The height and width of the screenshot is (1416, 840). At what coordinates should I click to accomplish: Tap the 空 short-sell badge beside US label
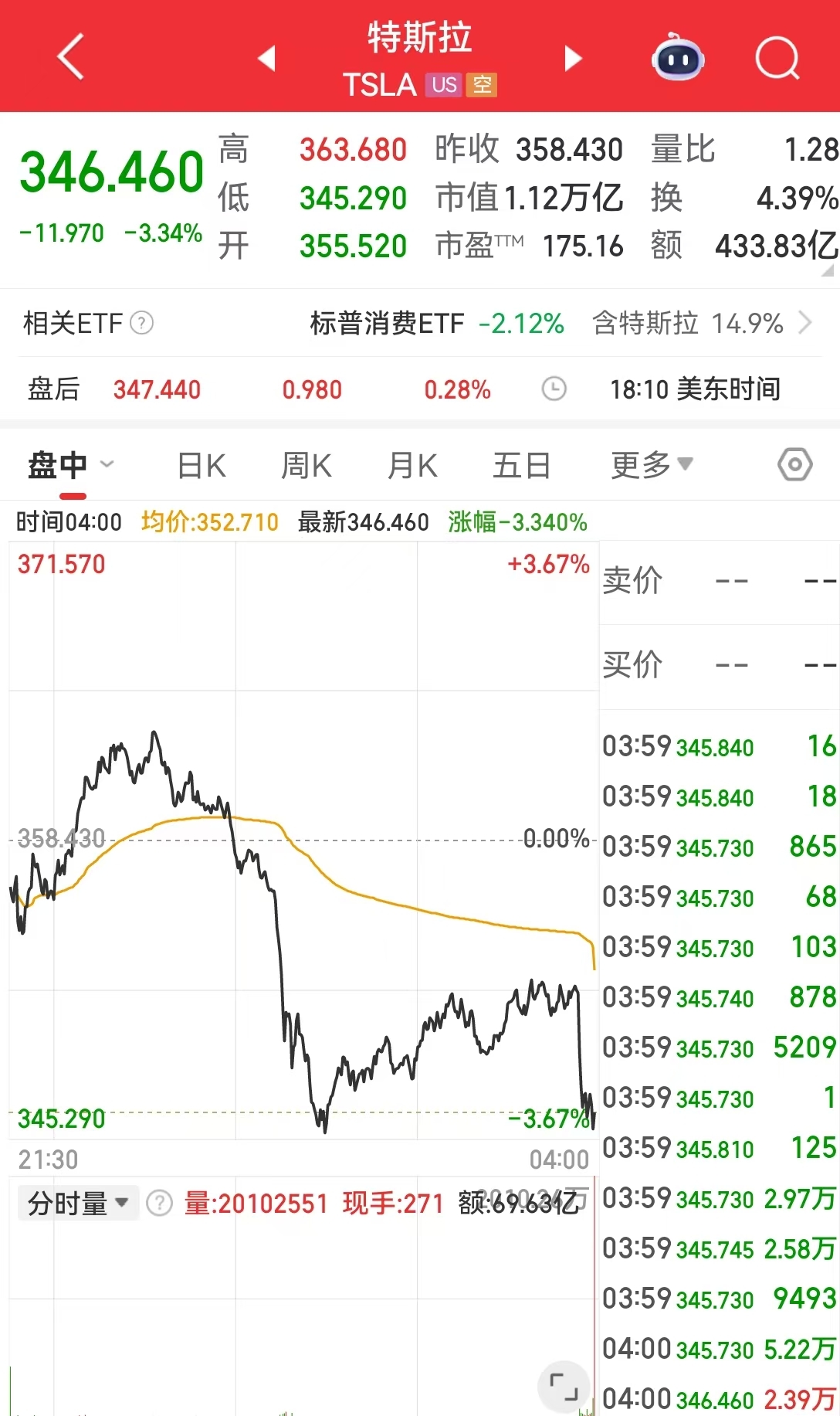click(484, 86)
